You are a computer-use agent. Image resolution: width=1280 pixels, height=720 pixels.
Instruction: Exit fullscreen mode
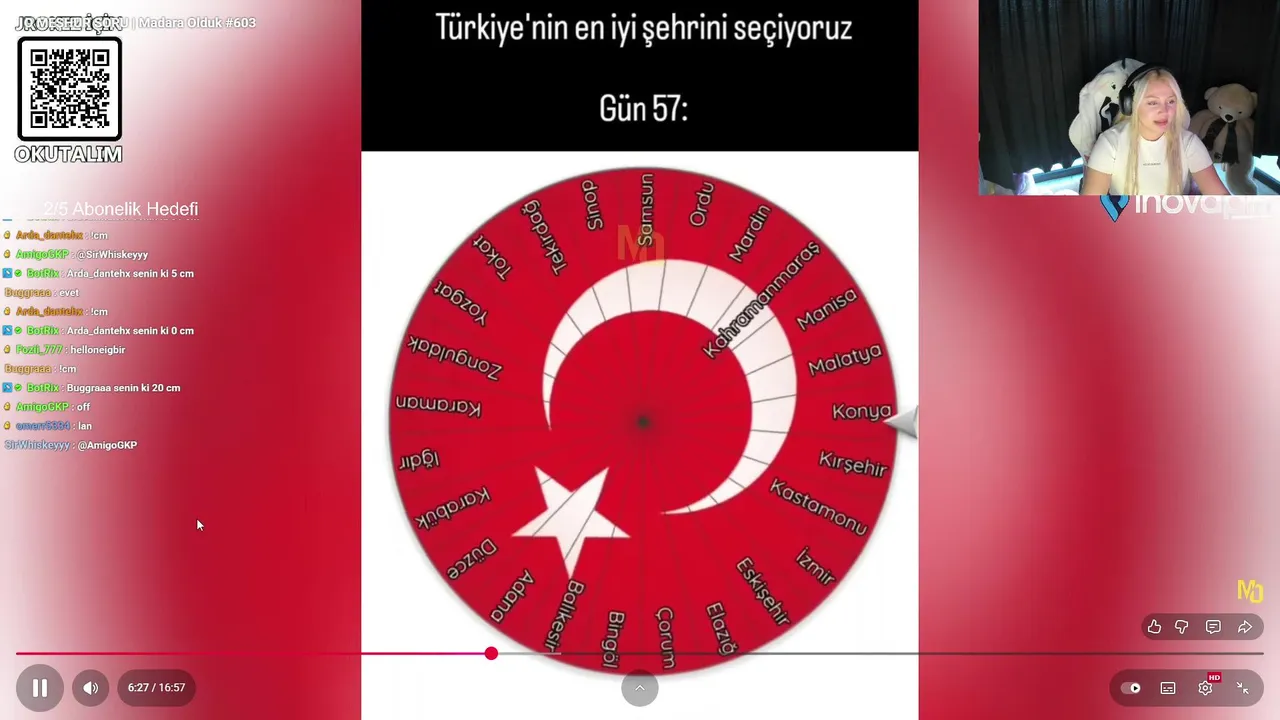[x=1242, y=688]
